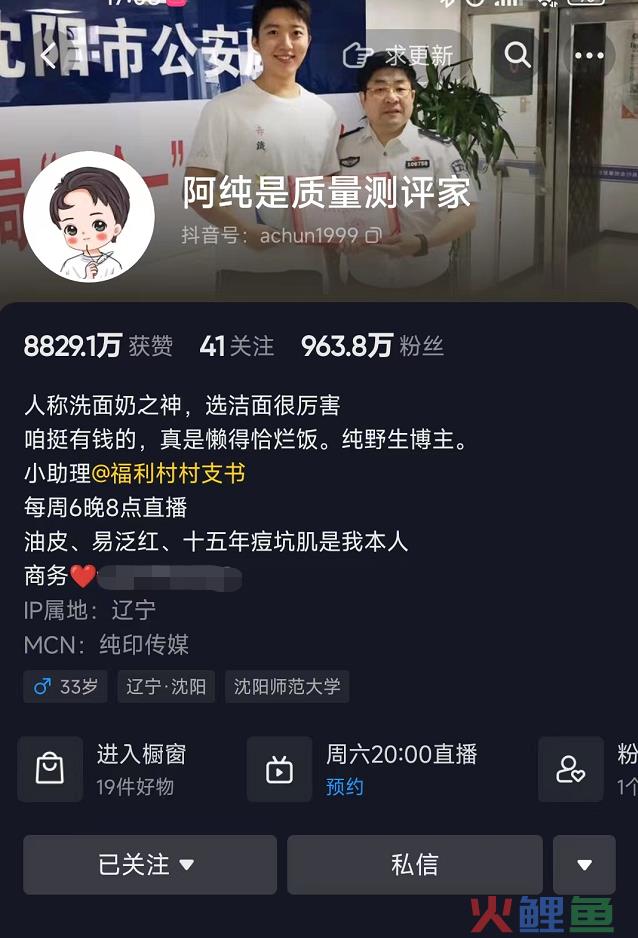The image size is (638, 938).
Task: Open the 41 关注 following list
Action: (x=236, y=346)
